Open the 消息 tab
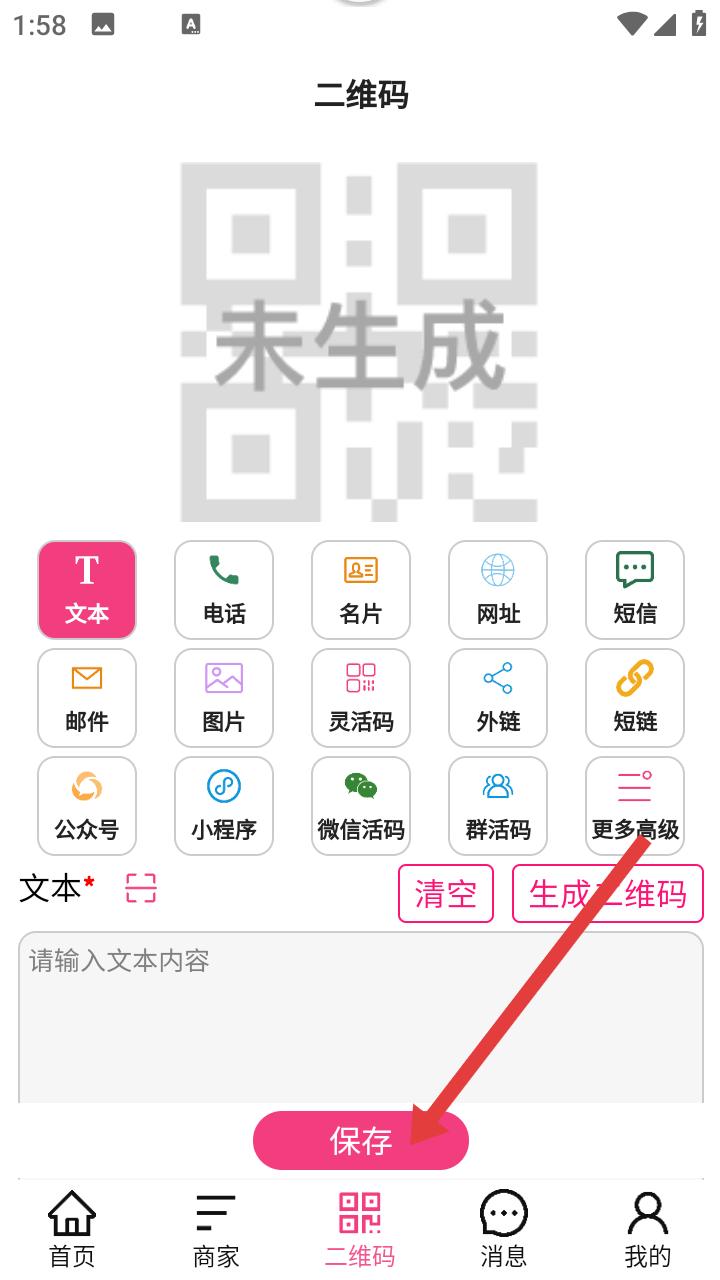This screenshot has width=720, height=1280. [x=504, y=1229]
